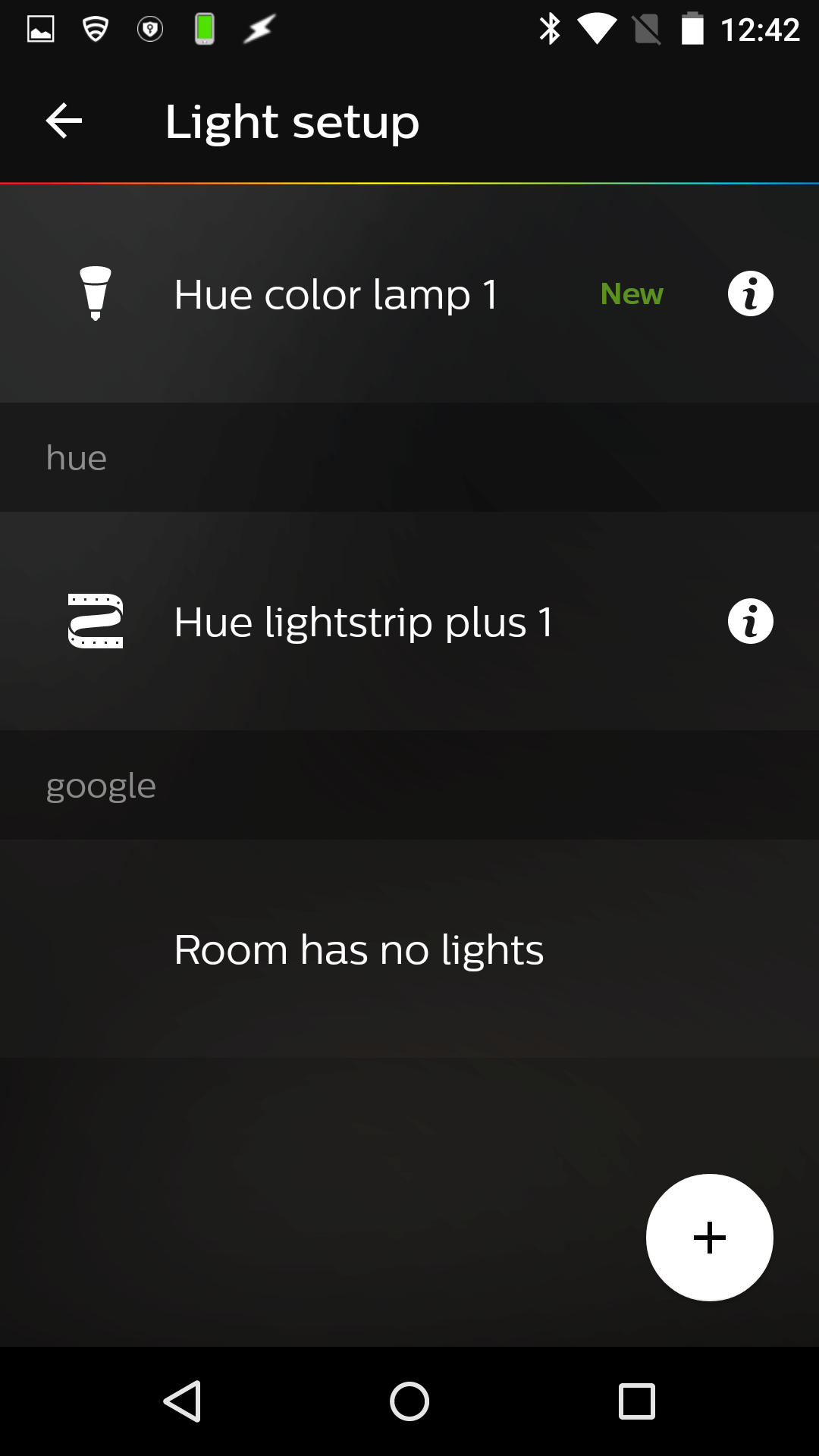This screenshot has width=819, height=1456.
Task: Go back using the app bar arrow
Action: [x=64, y=121]
